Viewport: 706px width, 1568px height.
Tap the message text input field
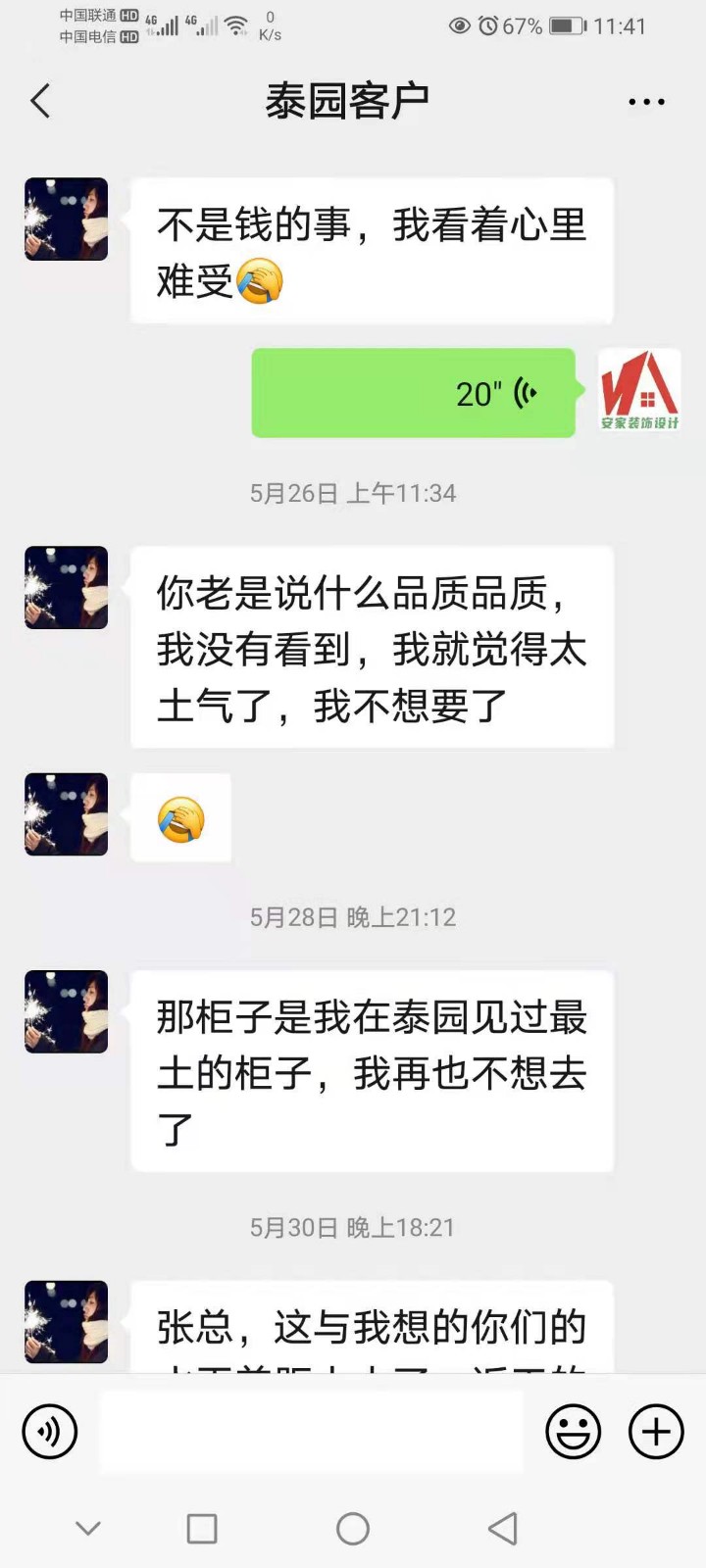point(311,1432)
